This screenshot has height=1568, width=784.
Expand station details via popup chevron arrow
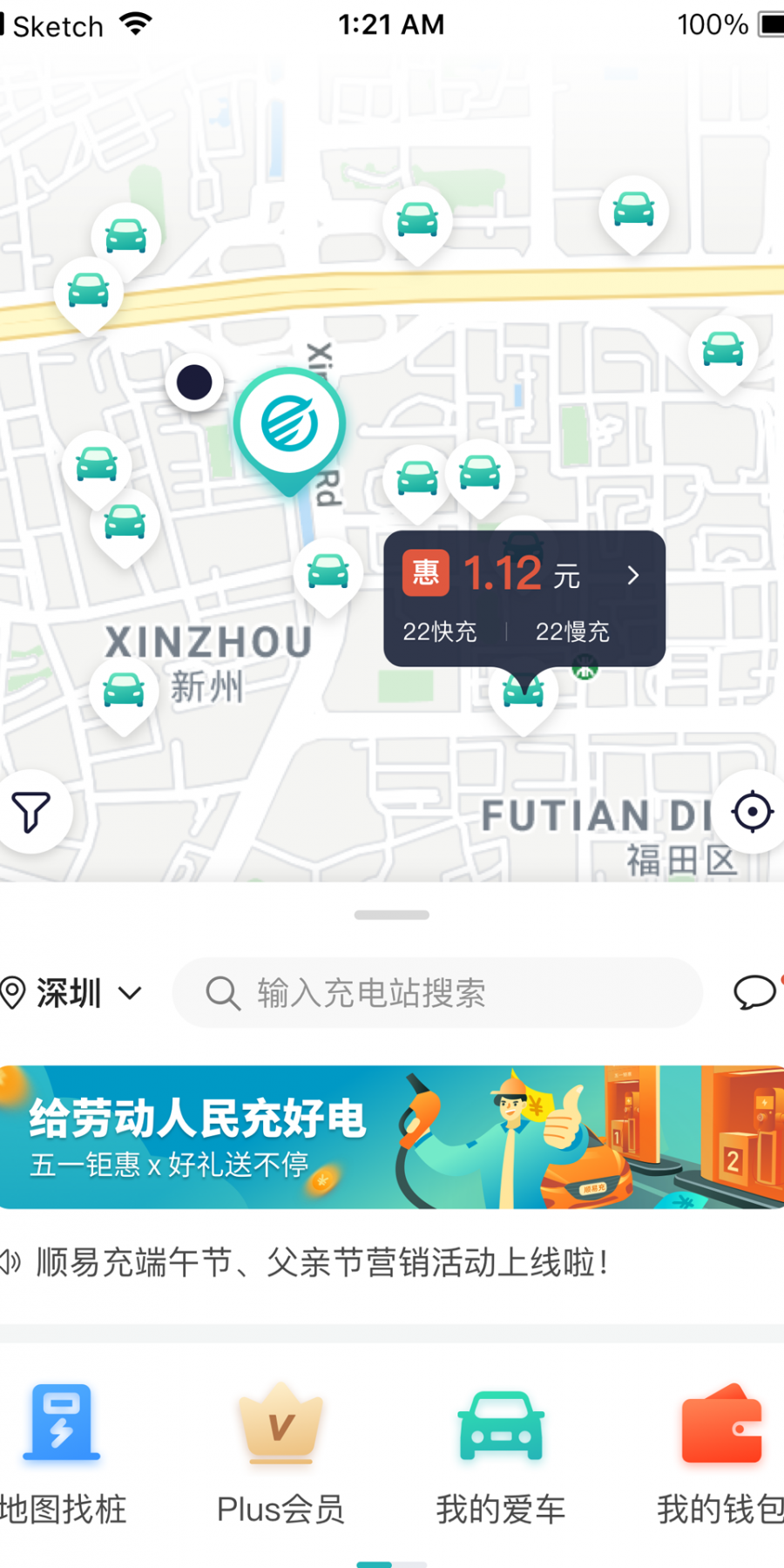click(632, 575)
